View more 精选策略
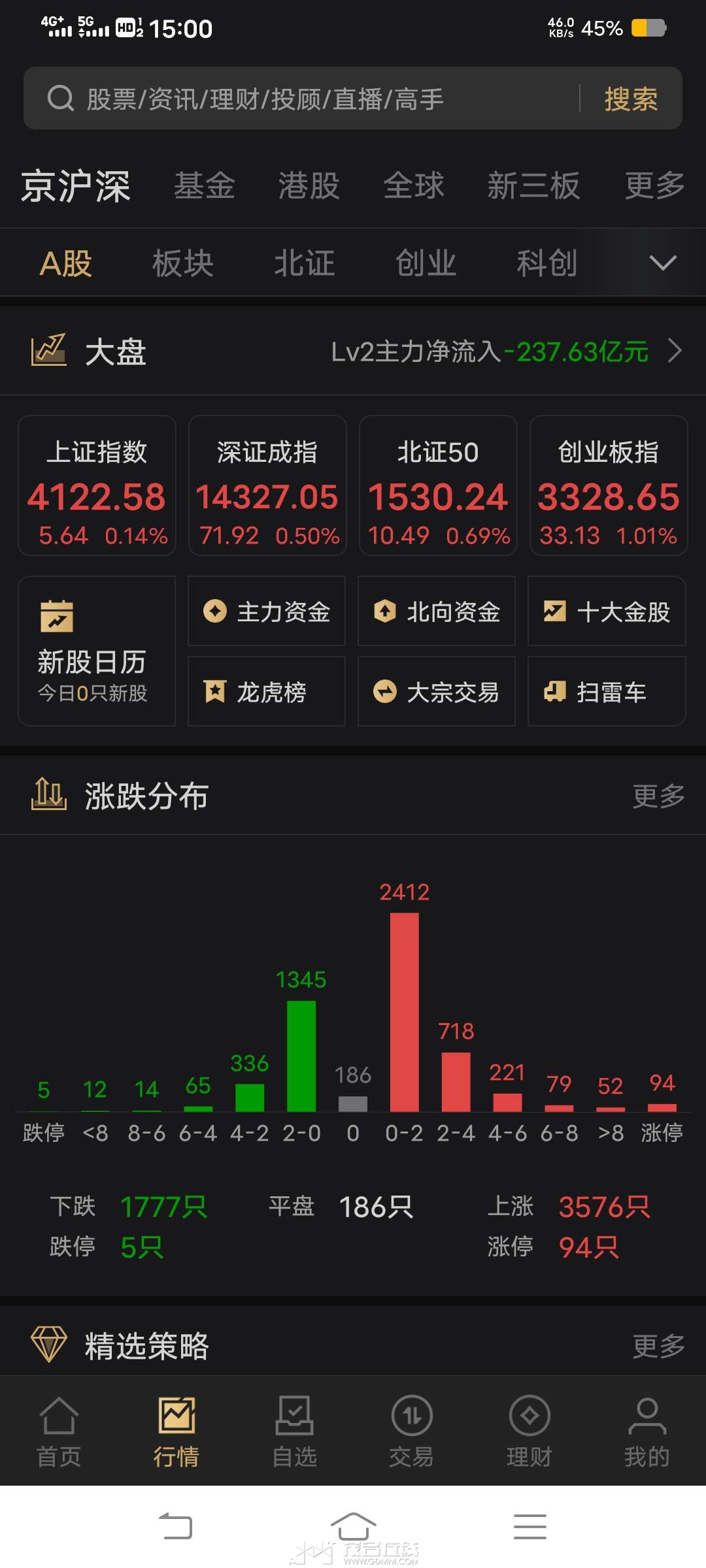The width and height of the screenshot is (706, 1568). pyautogui.click(x=658, y=1347)
